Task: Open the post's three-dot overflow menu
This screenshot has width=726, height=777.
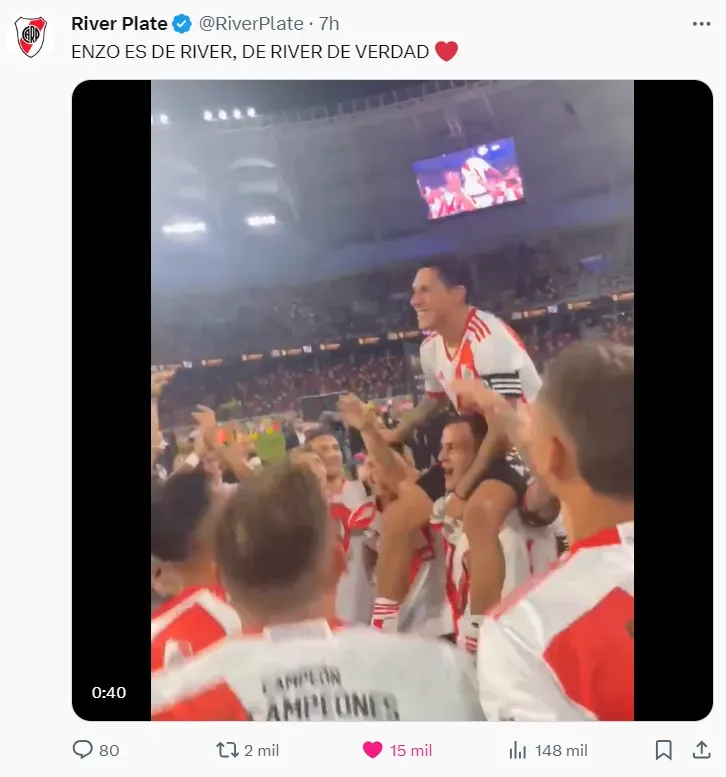Action: tap(701, 24)
